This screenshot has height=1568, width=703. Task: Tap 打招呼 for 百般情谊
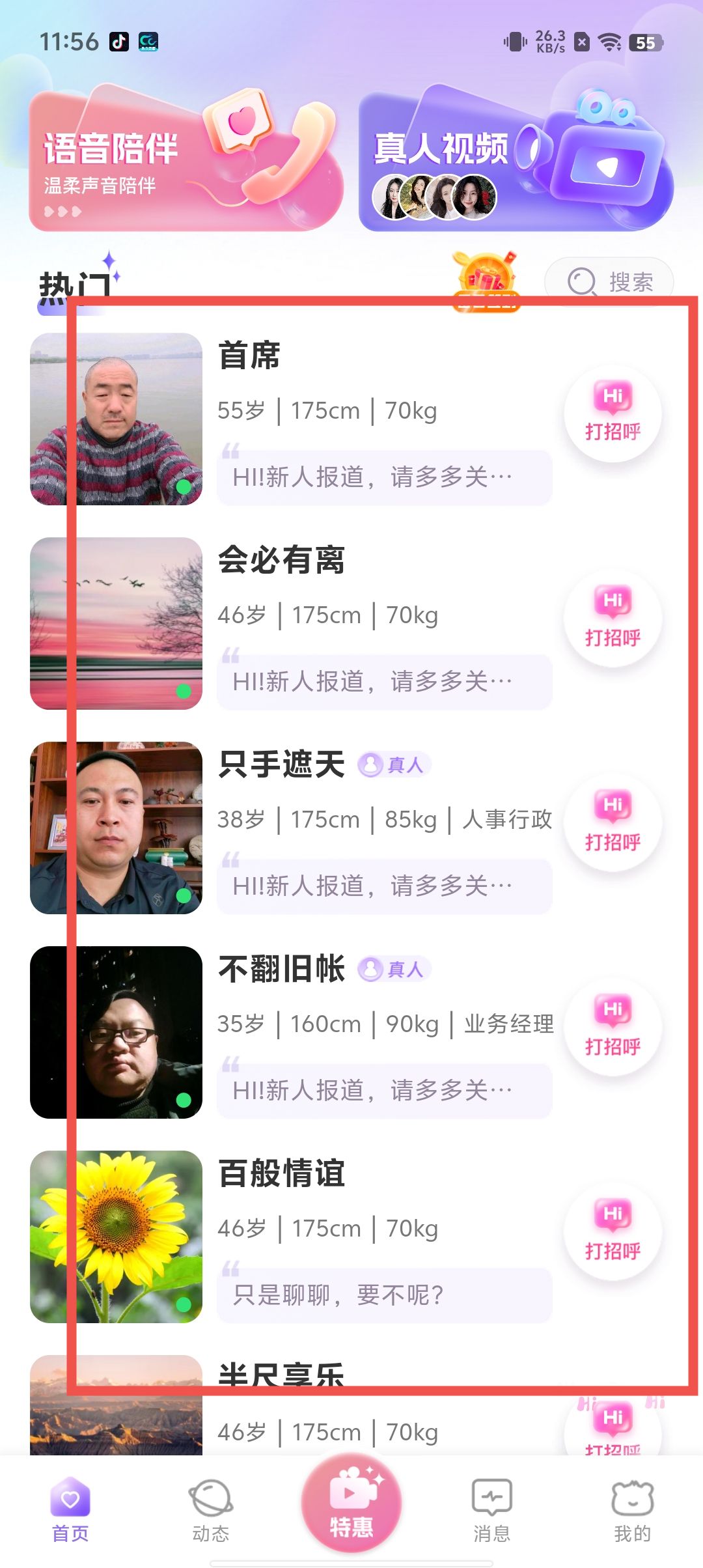click(613, 1232)
